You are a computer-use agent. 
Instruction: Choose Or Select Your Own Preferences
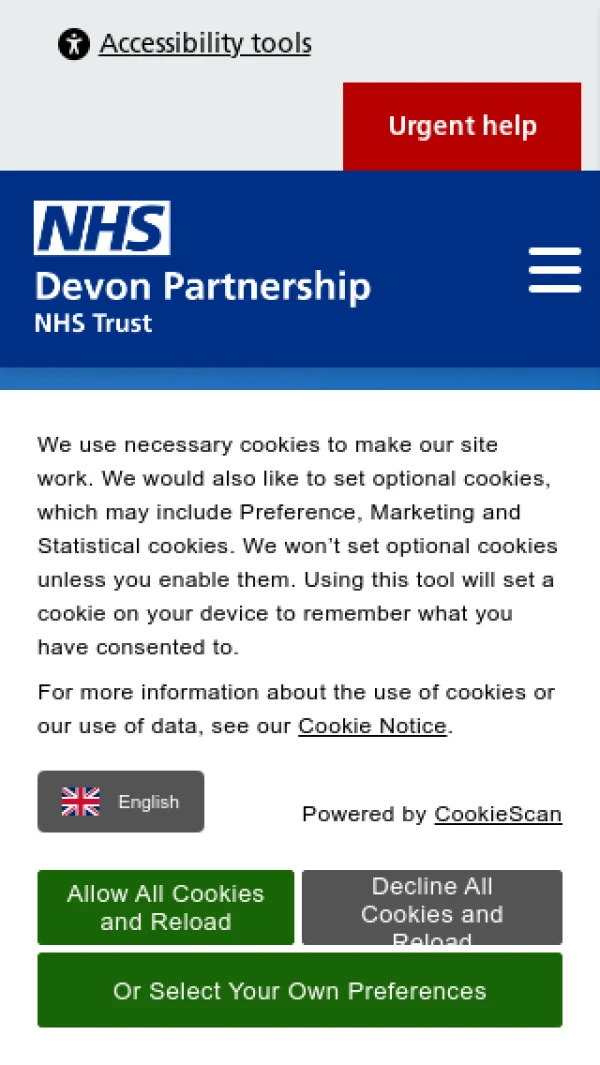point(300,990)
